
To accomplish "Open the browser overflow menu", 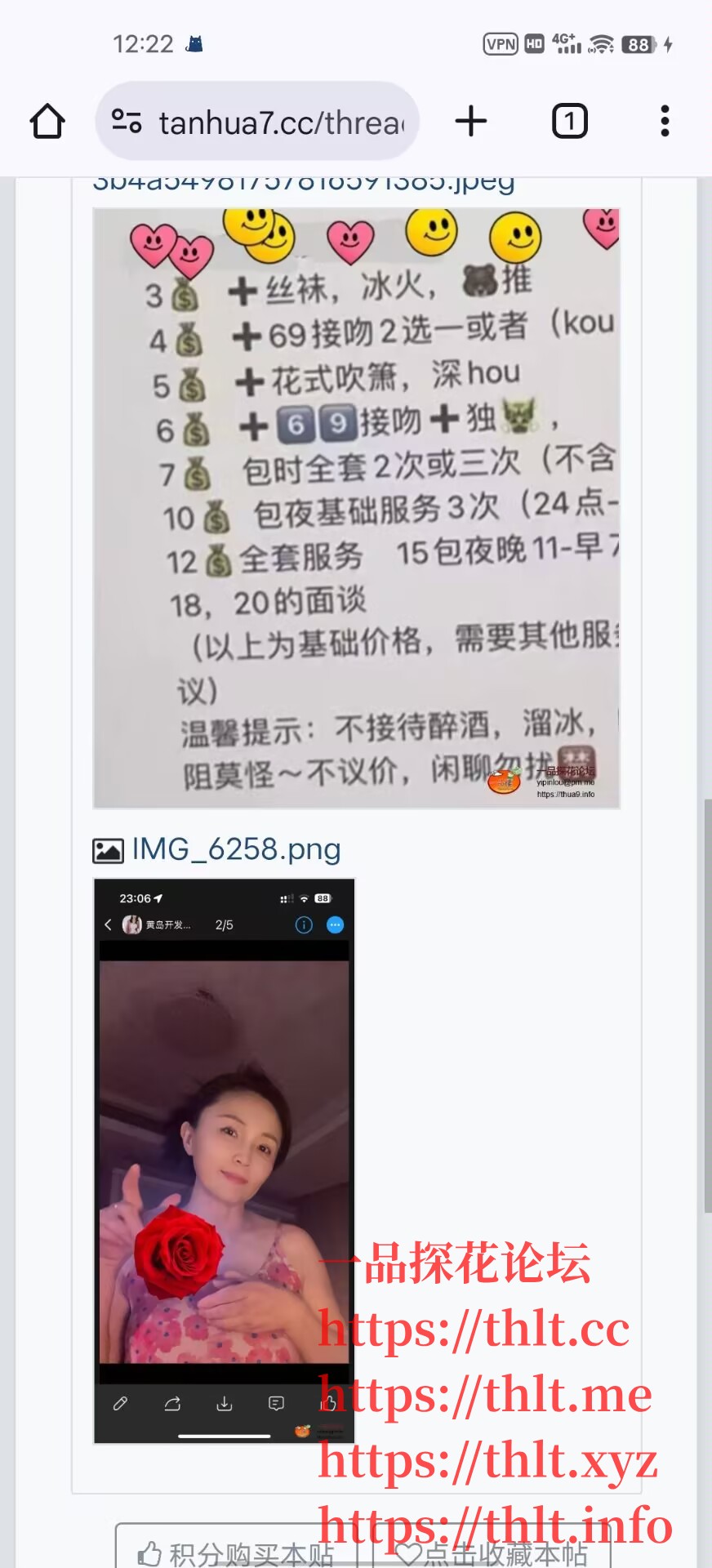I will tap(665, 122).
